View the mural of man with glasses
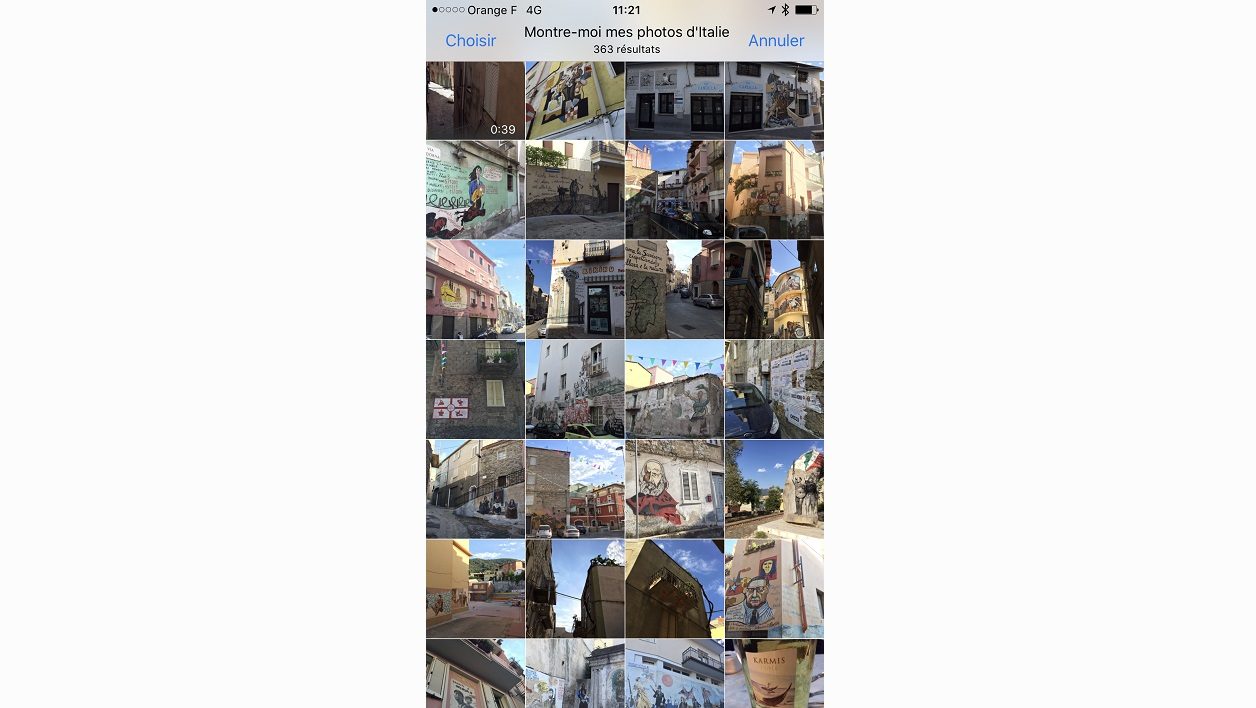This screenshot has width=1256, height=708. click(x=774, y=588)
